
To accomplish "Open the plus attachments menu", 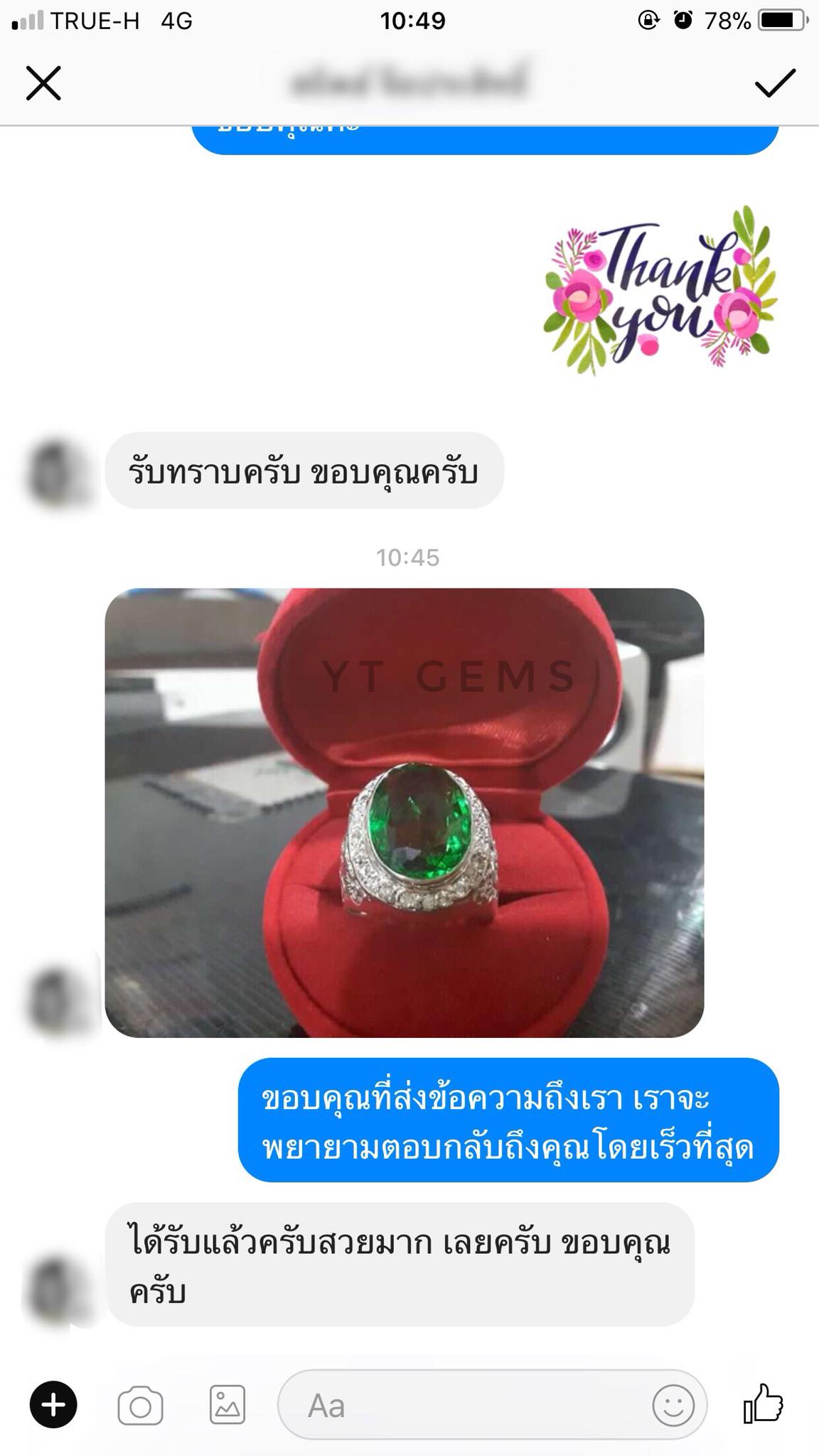I will (53, 1405).
